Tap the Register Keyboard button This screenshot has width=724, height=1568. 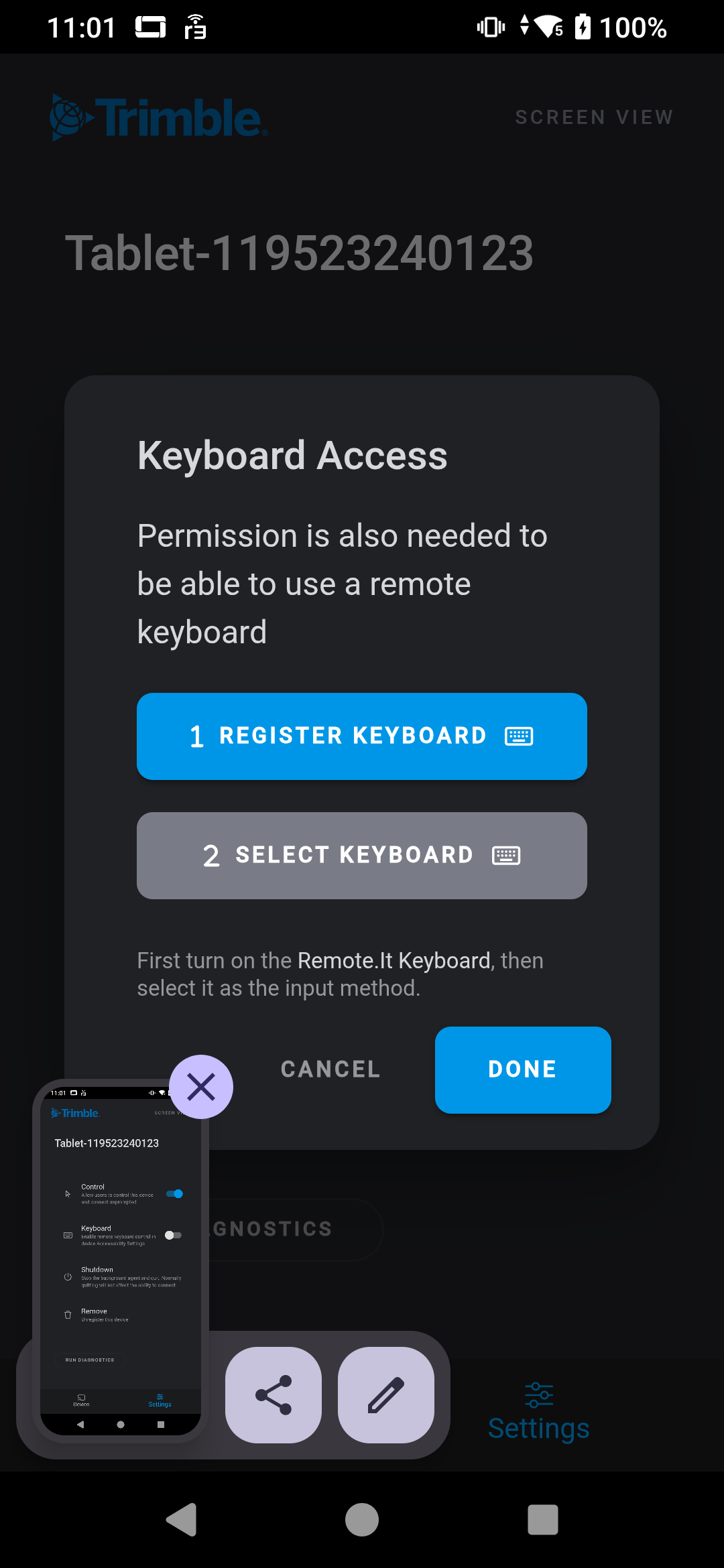[361, 736]
